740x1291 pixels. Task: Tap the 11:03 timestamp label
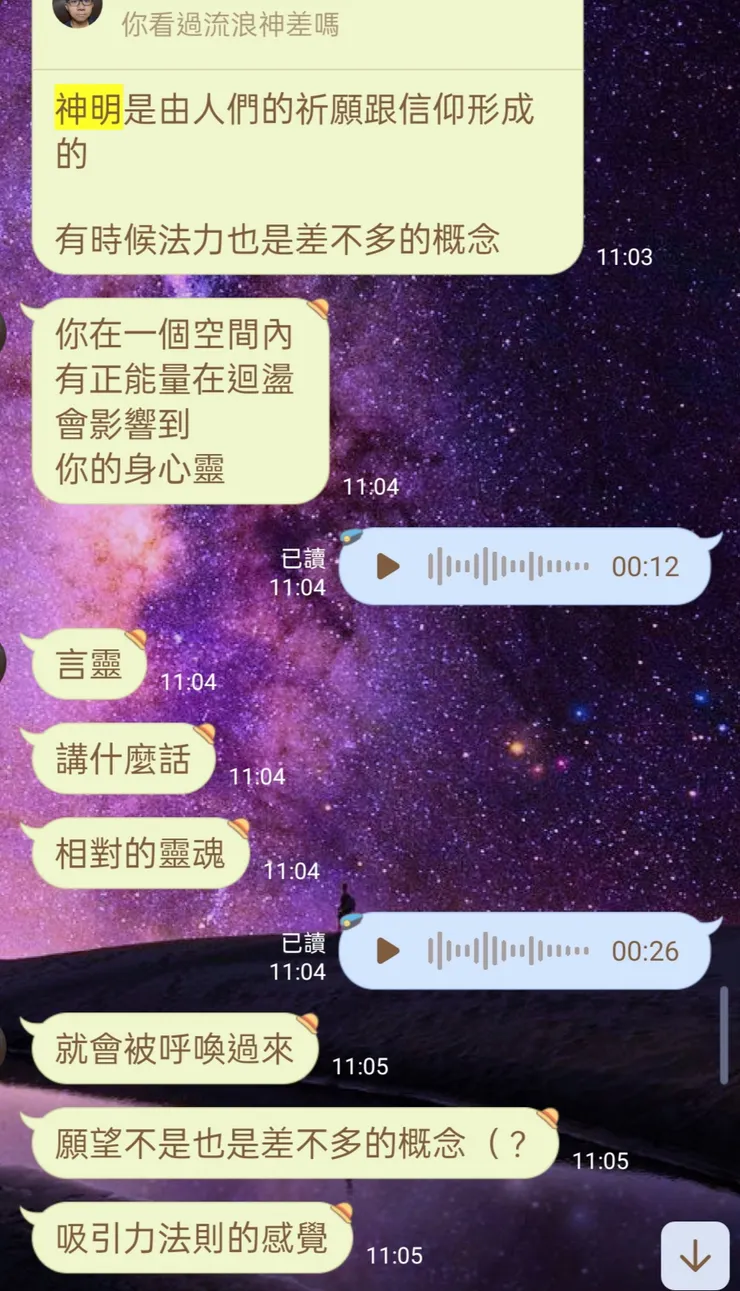(x=627, y=257)
